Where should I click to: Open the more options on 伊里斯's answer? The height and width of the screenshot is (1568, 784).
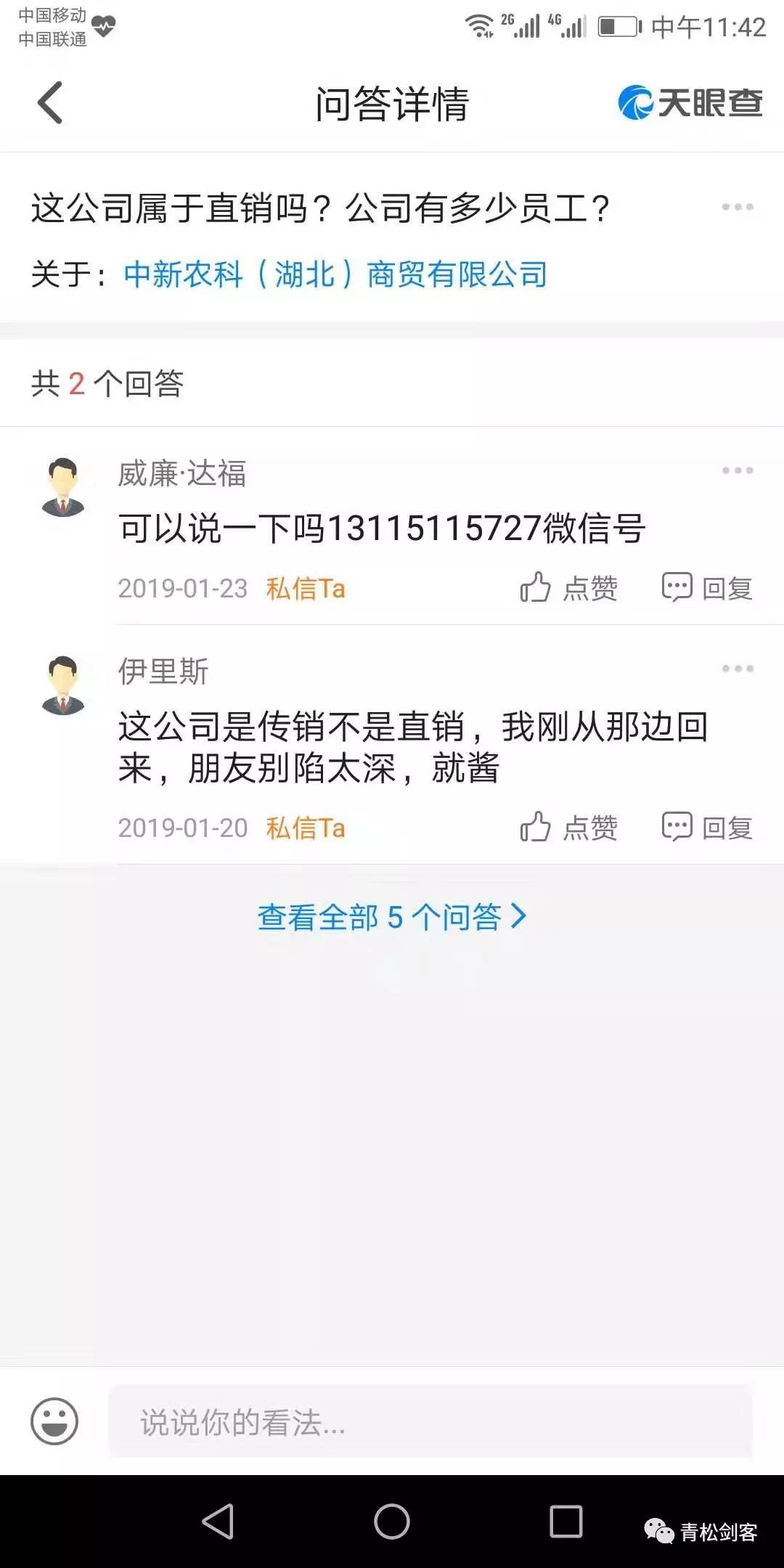tap(737, 669)
